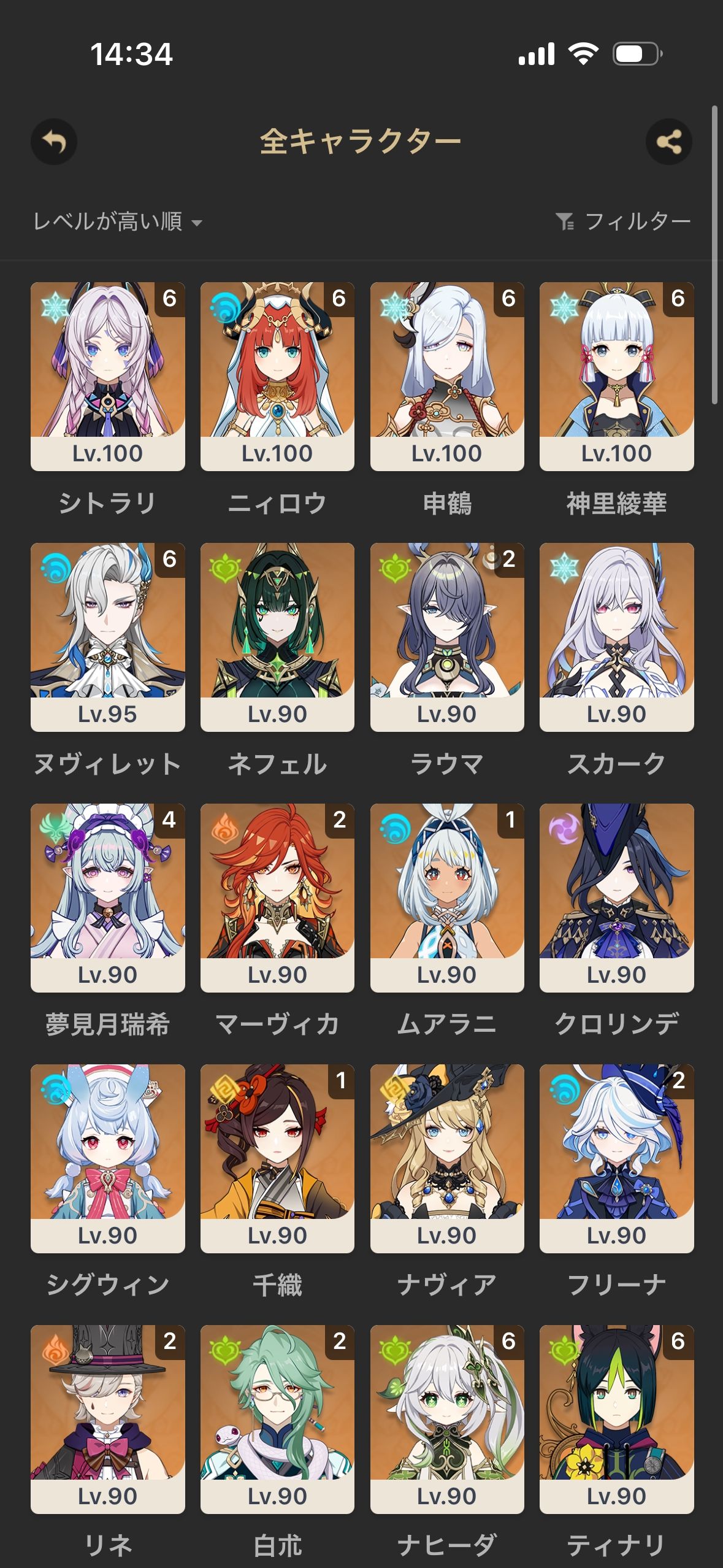Select the マーヴィカ character card
The height and width of the screenshot is (1568, 723).
pos(277,897)
